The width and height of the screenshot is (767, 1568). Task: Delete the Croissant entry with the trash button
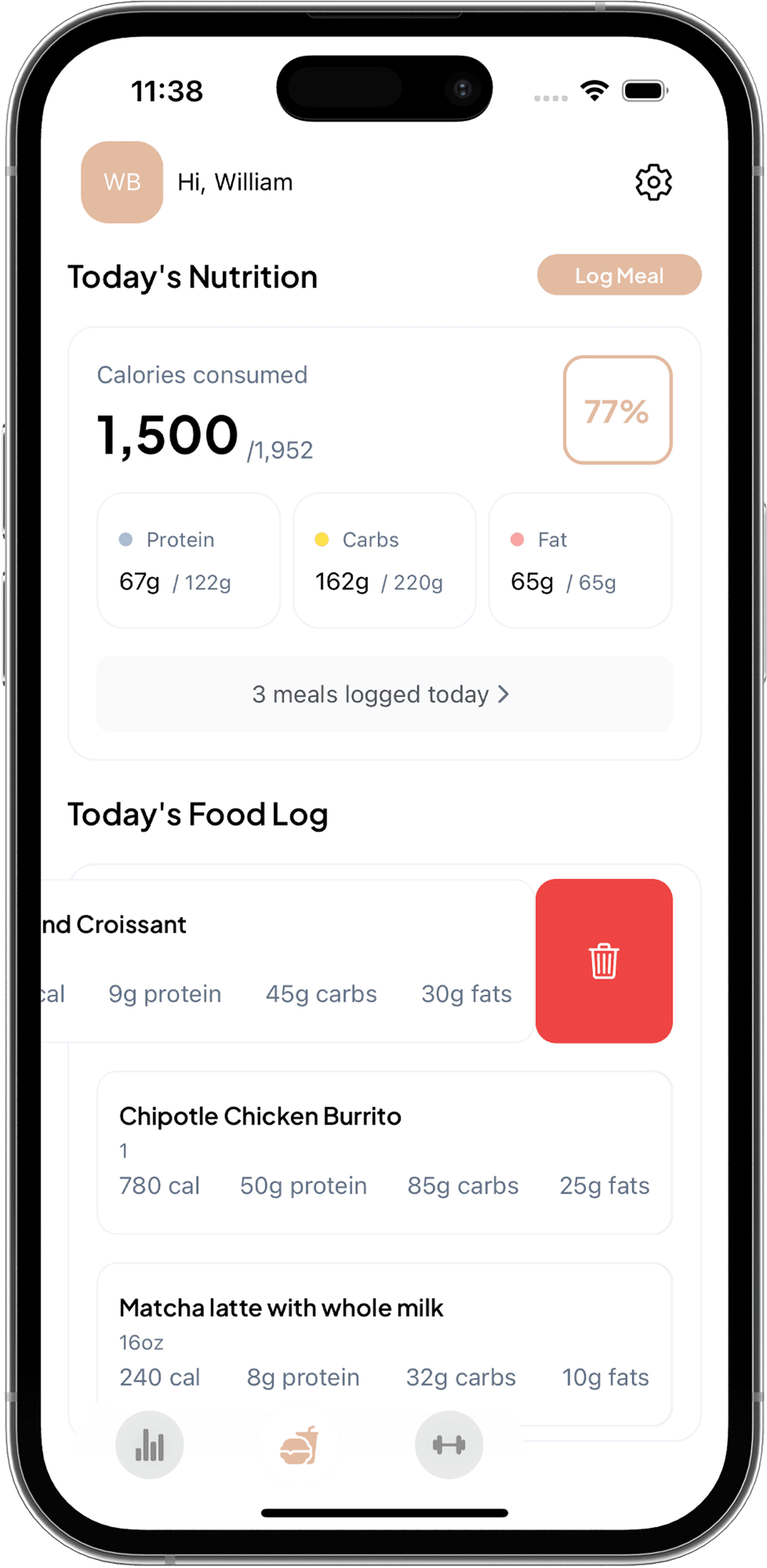click(x=604, y=961)
